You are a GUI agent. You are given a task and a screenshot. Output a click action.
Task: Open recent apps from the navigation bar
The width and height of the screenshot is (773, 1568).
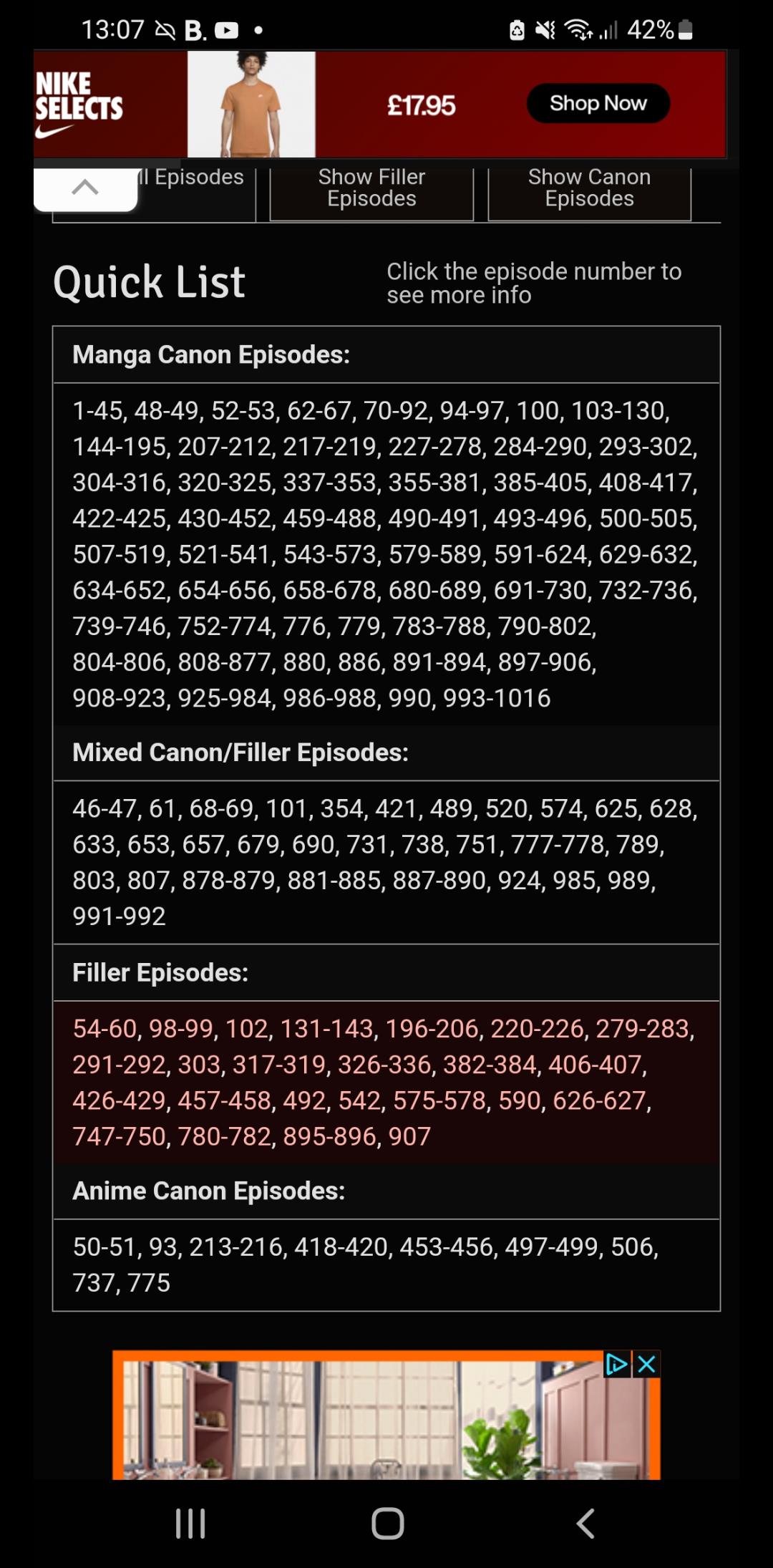tap(190, 1523)
